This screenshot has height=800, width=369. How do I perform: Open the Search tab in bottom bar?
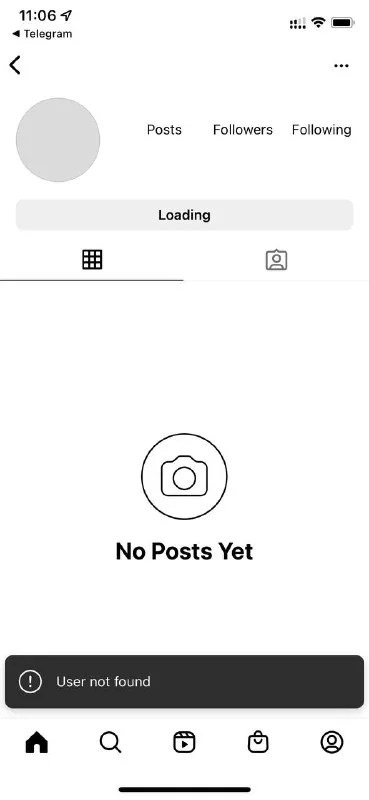(110, 742)
